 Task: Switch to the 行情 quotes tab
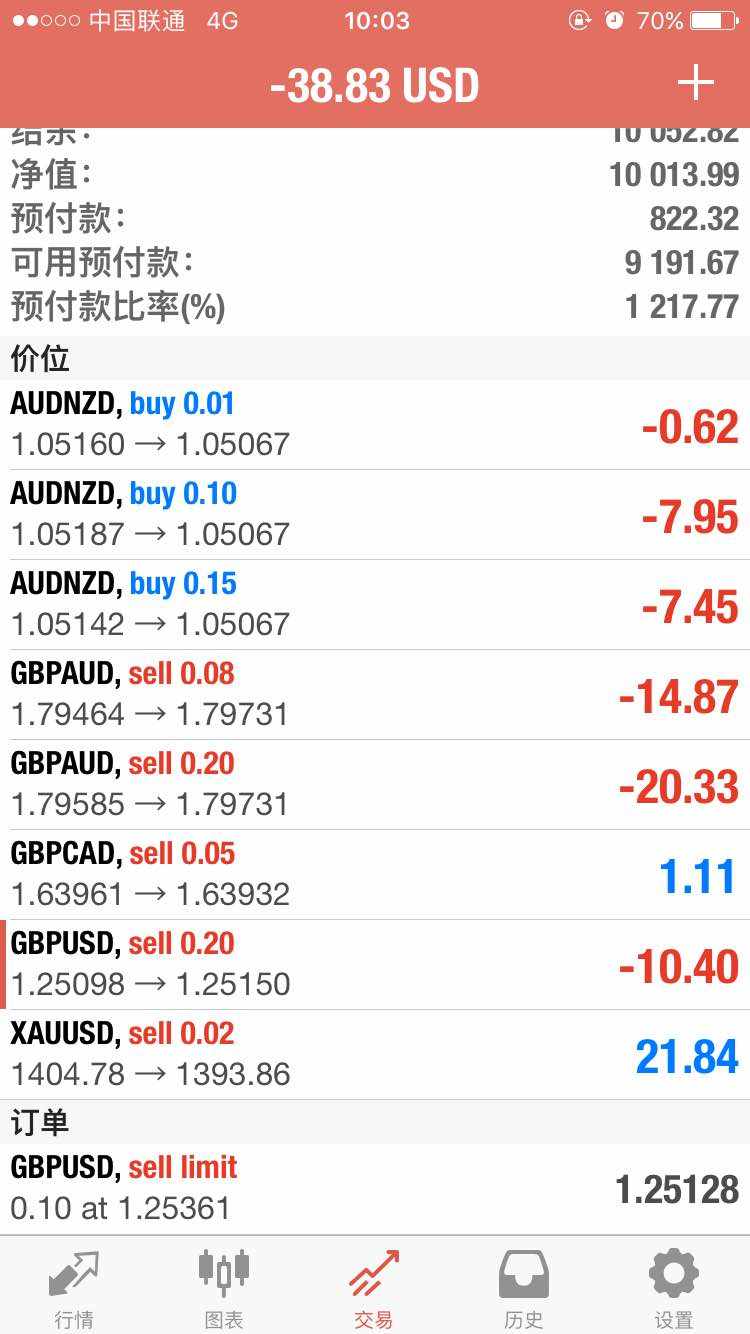(x=74, y=1287)
